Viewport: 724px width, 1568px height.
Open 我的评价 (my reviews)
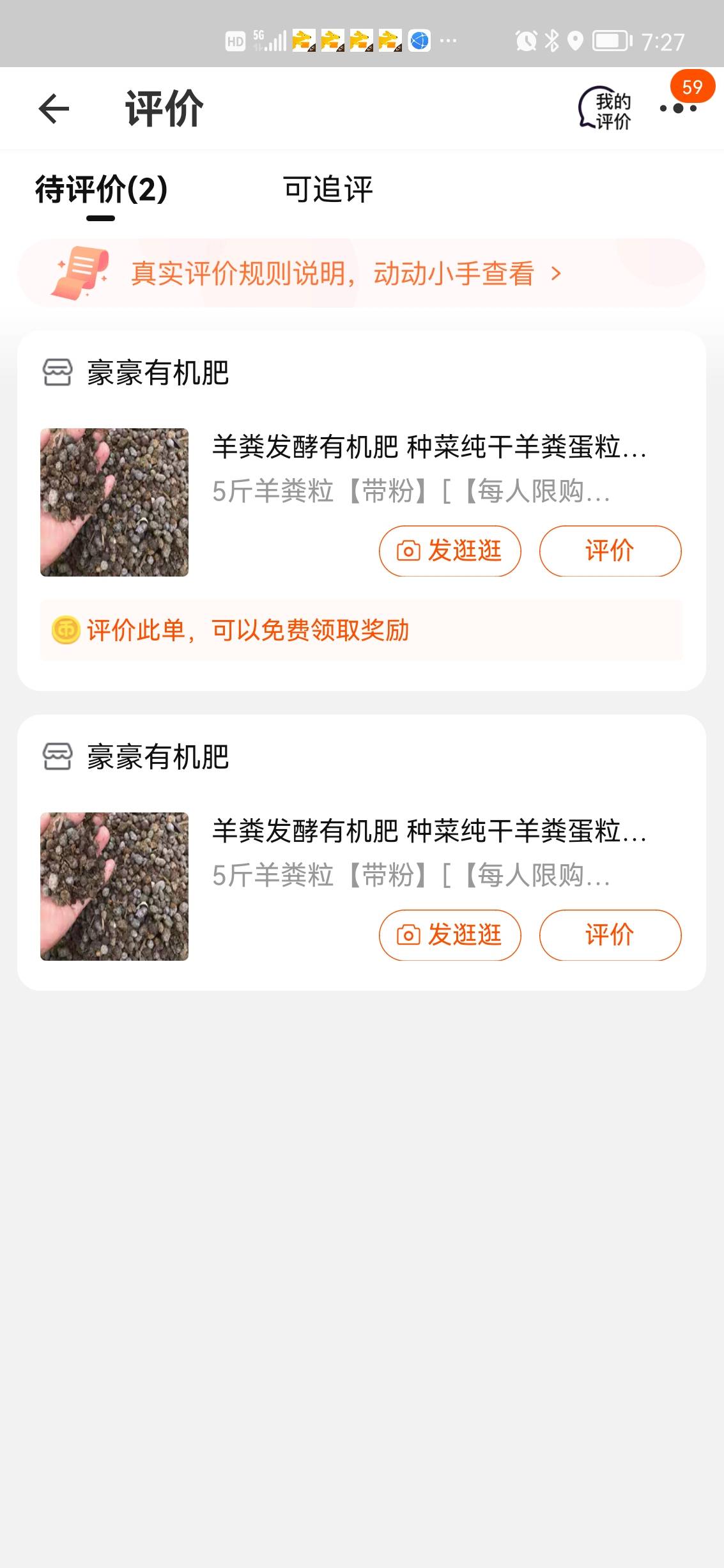(605, 109)
